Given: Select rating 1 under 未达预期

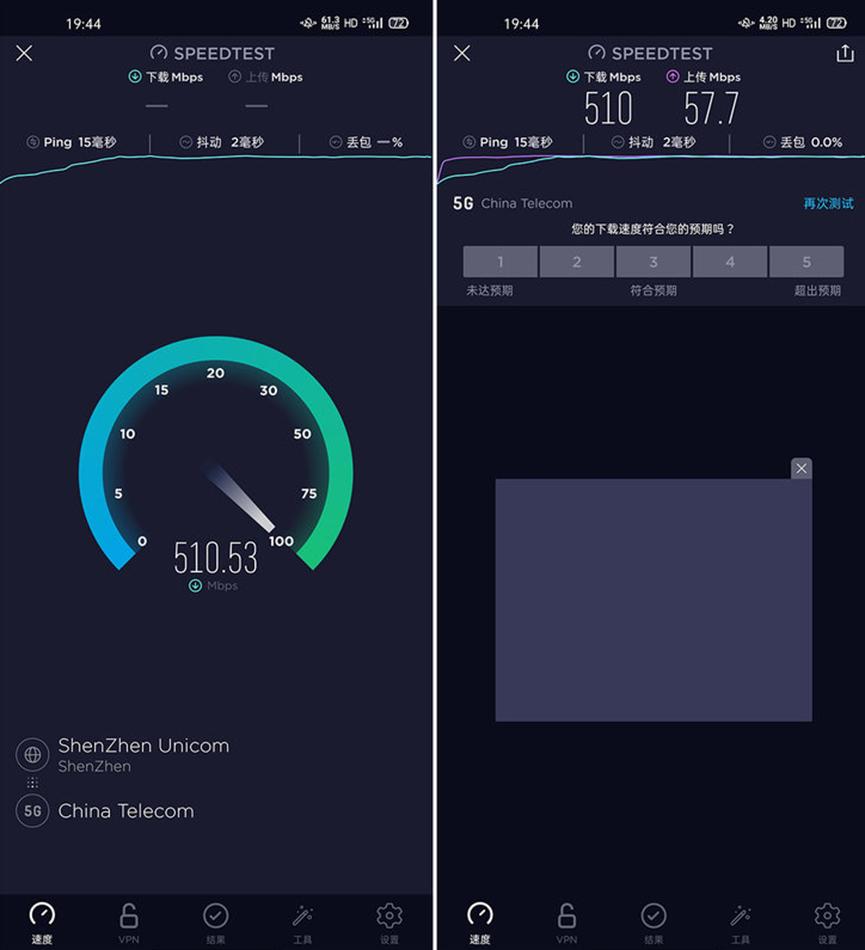Looking at the screenshot, I should tap(499, 261).
